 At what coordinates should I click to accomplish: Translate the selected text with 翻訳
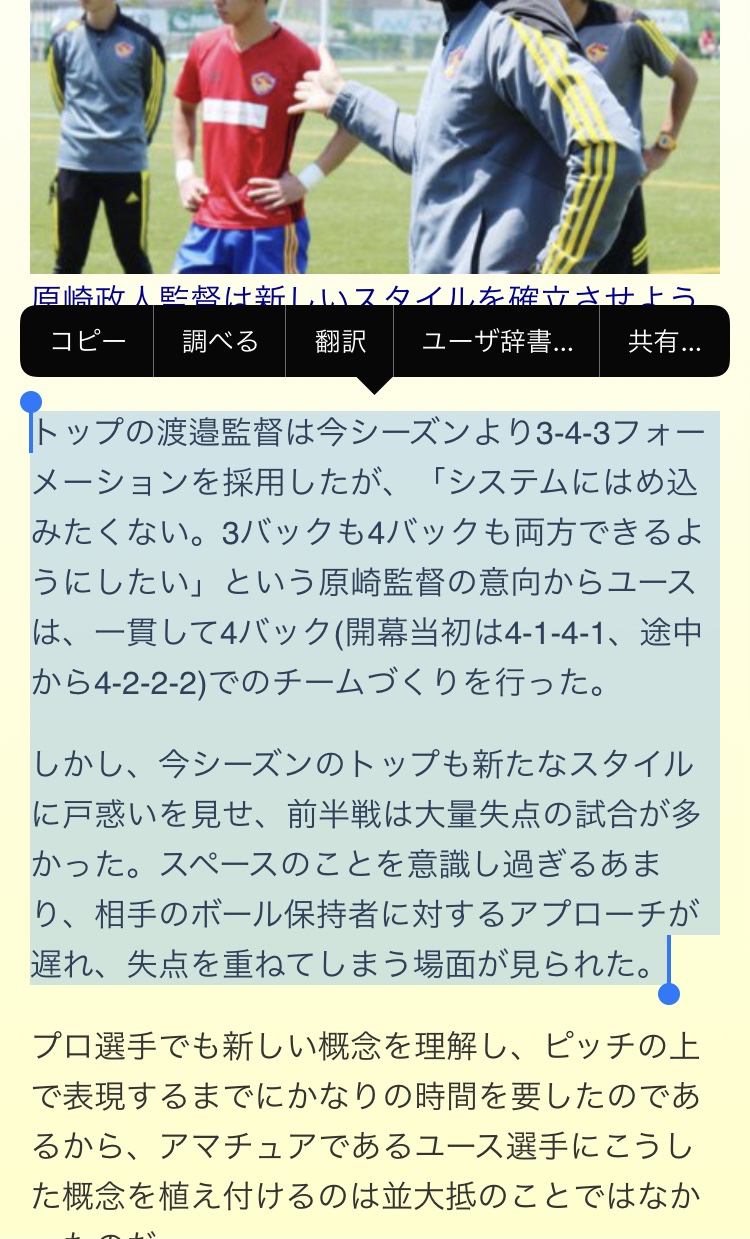click(x=340, y=341)
